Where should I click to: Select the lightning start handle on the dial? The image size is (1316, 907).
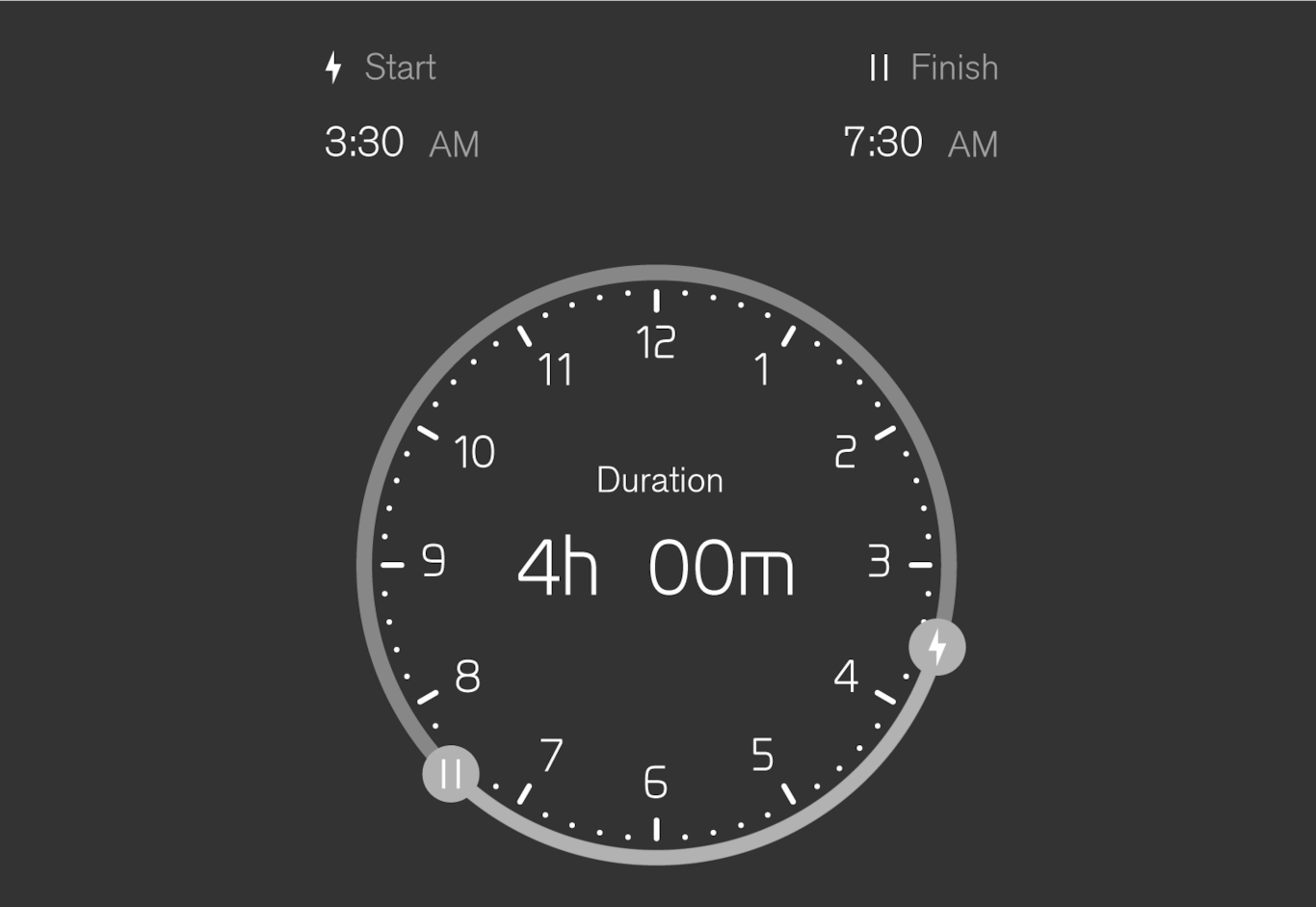[936, 647]
